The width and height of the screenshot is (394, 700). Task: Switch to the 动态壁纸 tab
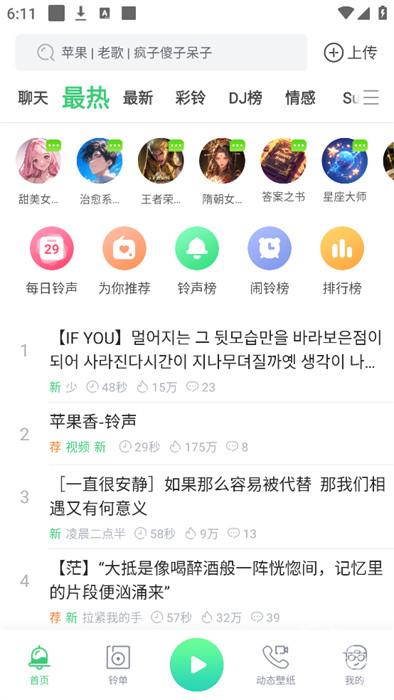click(276, 665)
